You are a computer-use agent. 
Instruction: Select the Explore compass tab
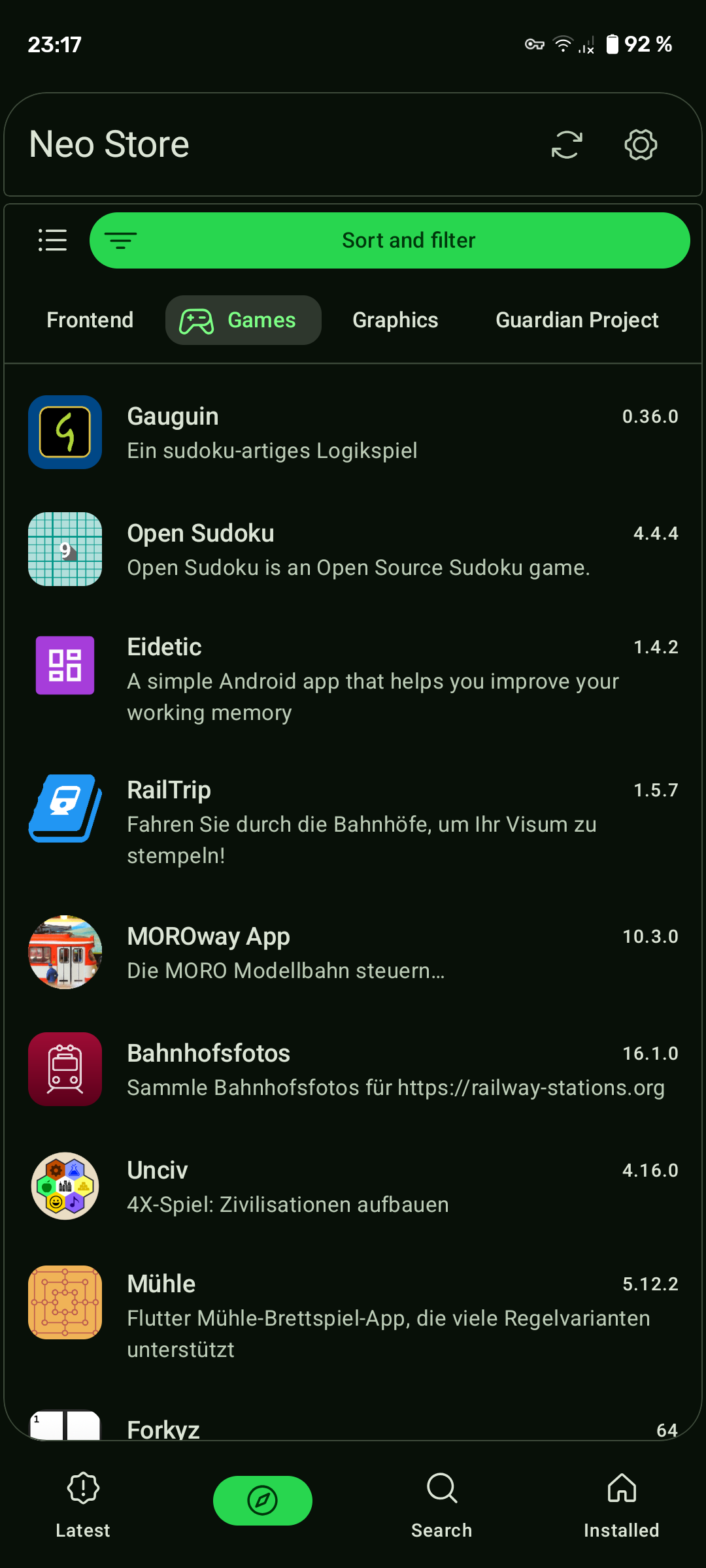coord(263,1500)
